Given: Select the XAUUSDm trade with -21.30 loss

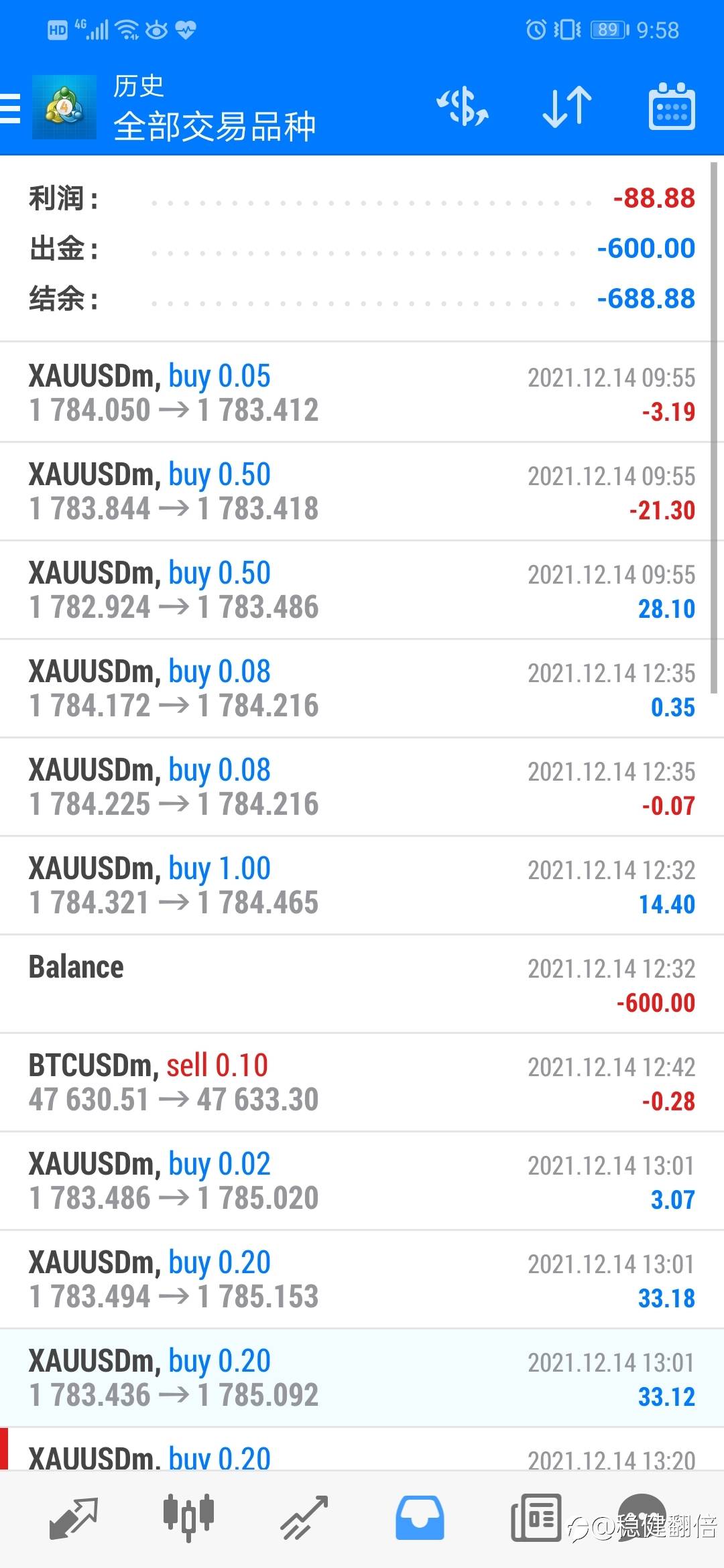Looking at the screenshot, I should (x=362, y=491).
